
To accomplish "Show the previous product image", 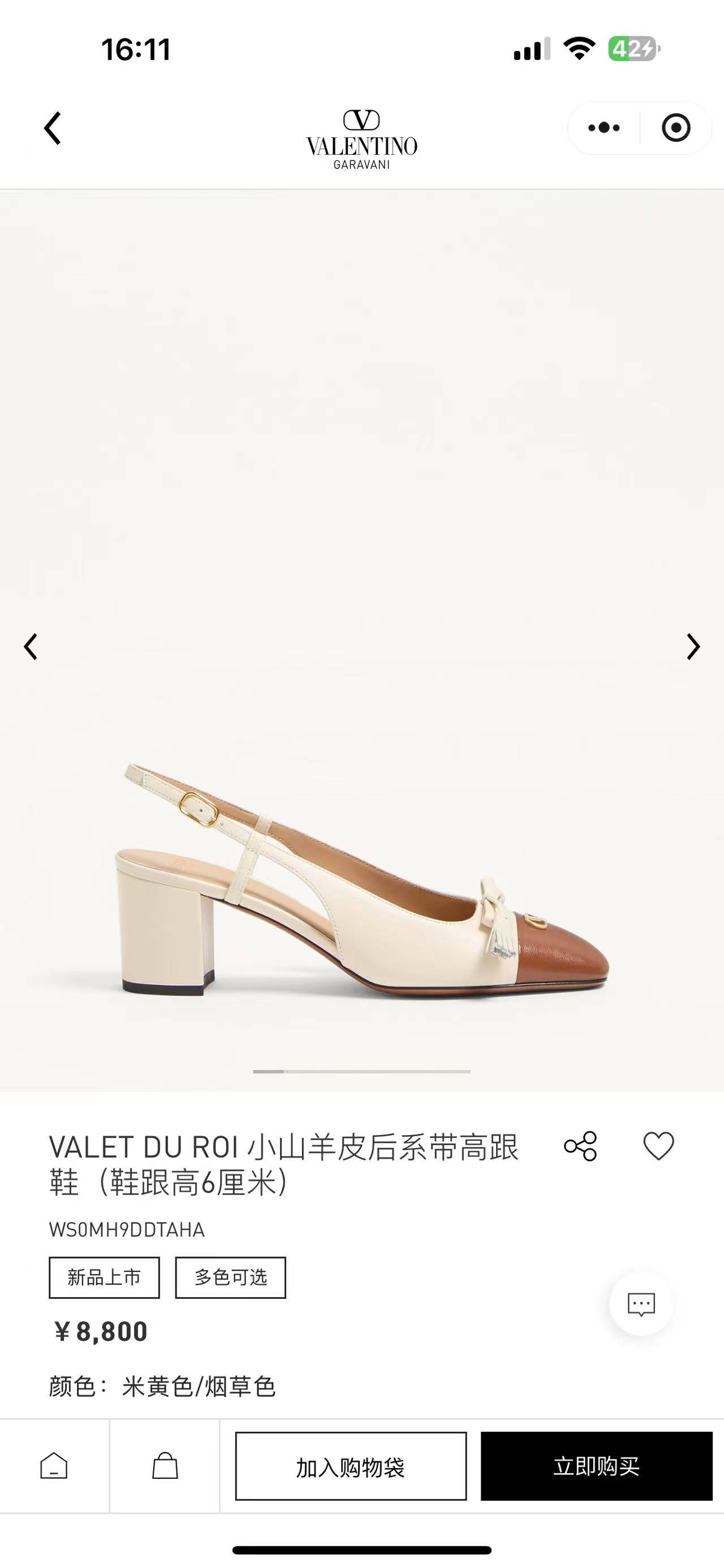I will click(31, 647).
